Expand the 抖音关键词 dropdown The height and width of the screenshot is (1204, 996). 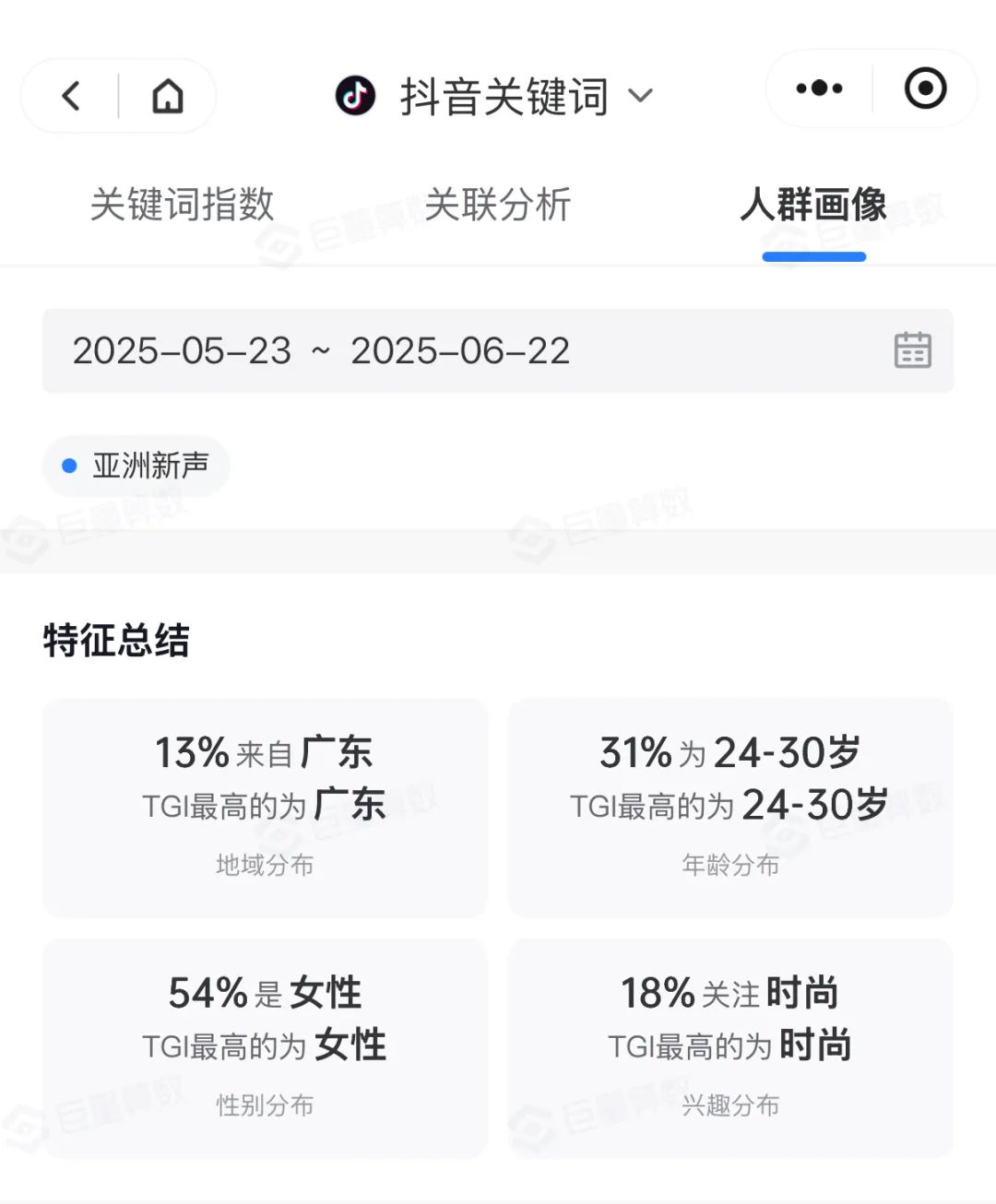click(639, 96)
